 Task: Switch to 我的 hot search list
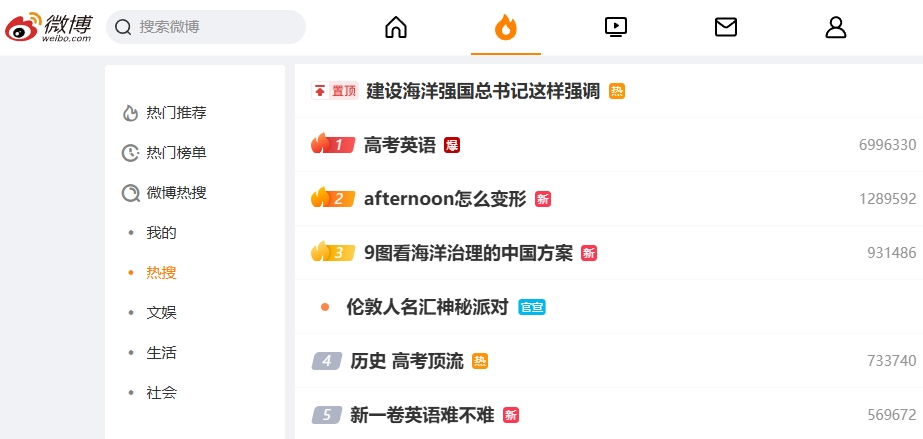[x=161, y=232]
